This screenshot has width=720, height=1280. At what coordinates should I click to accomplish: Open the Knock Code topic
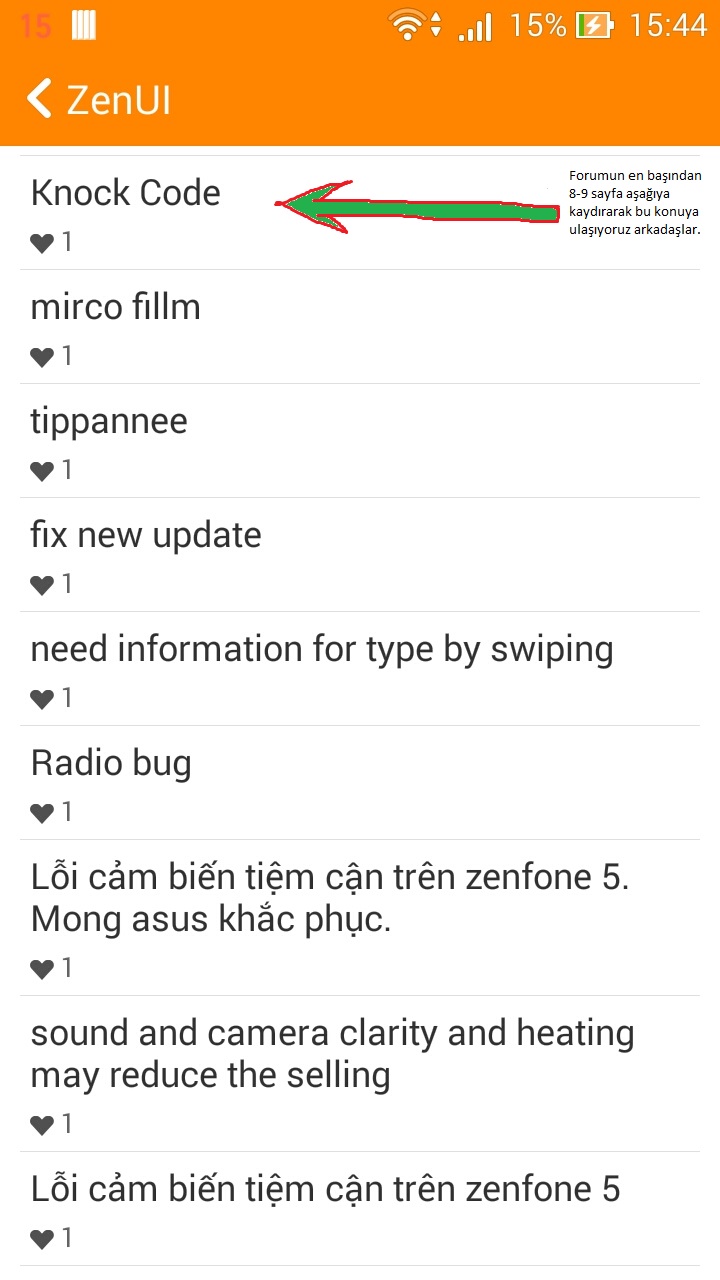pos(126,193)
